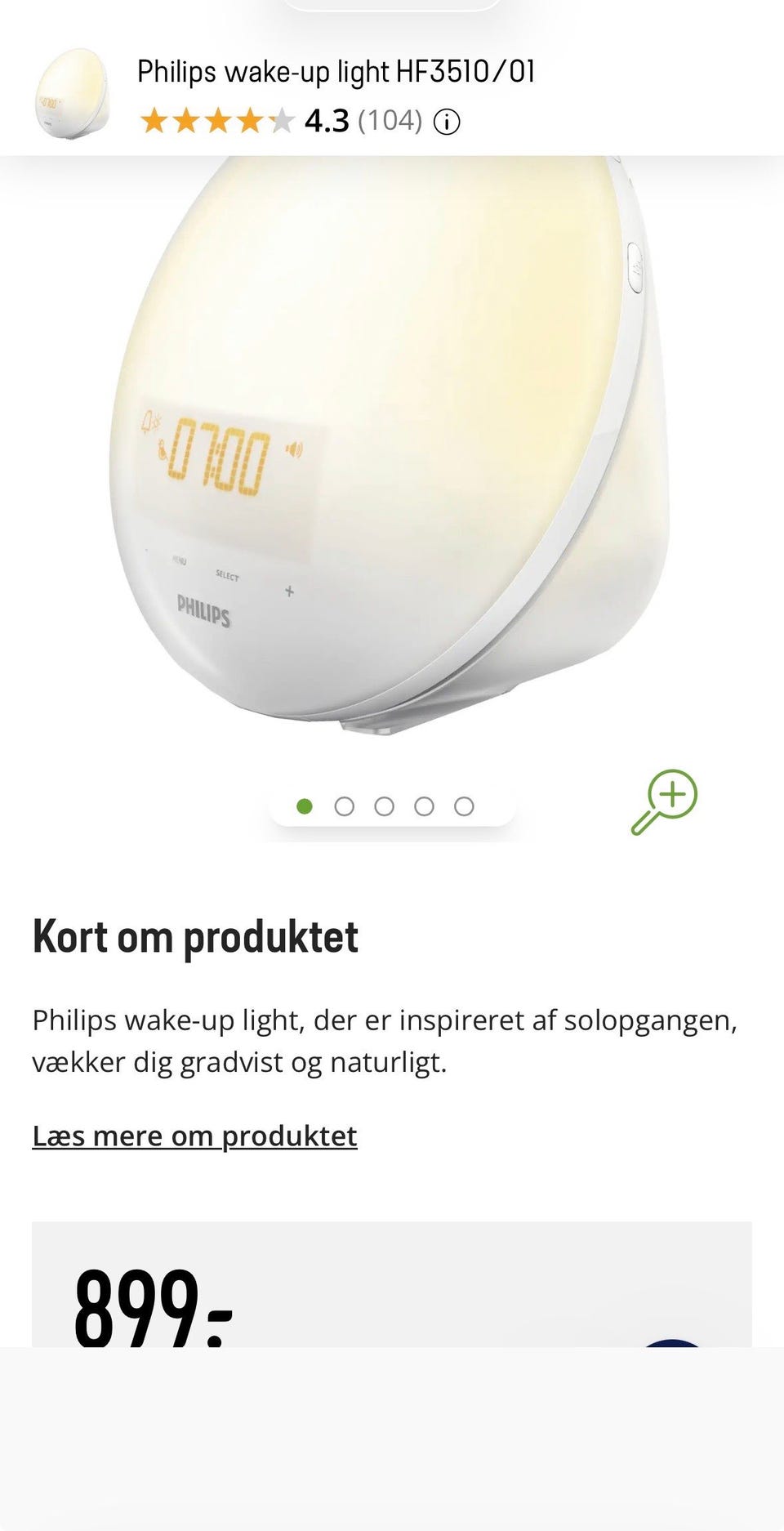
Task: Select the third image indicator dot
Action: [x=384, y=806]
